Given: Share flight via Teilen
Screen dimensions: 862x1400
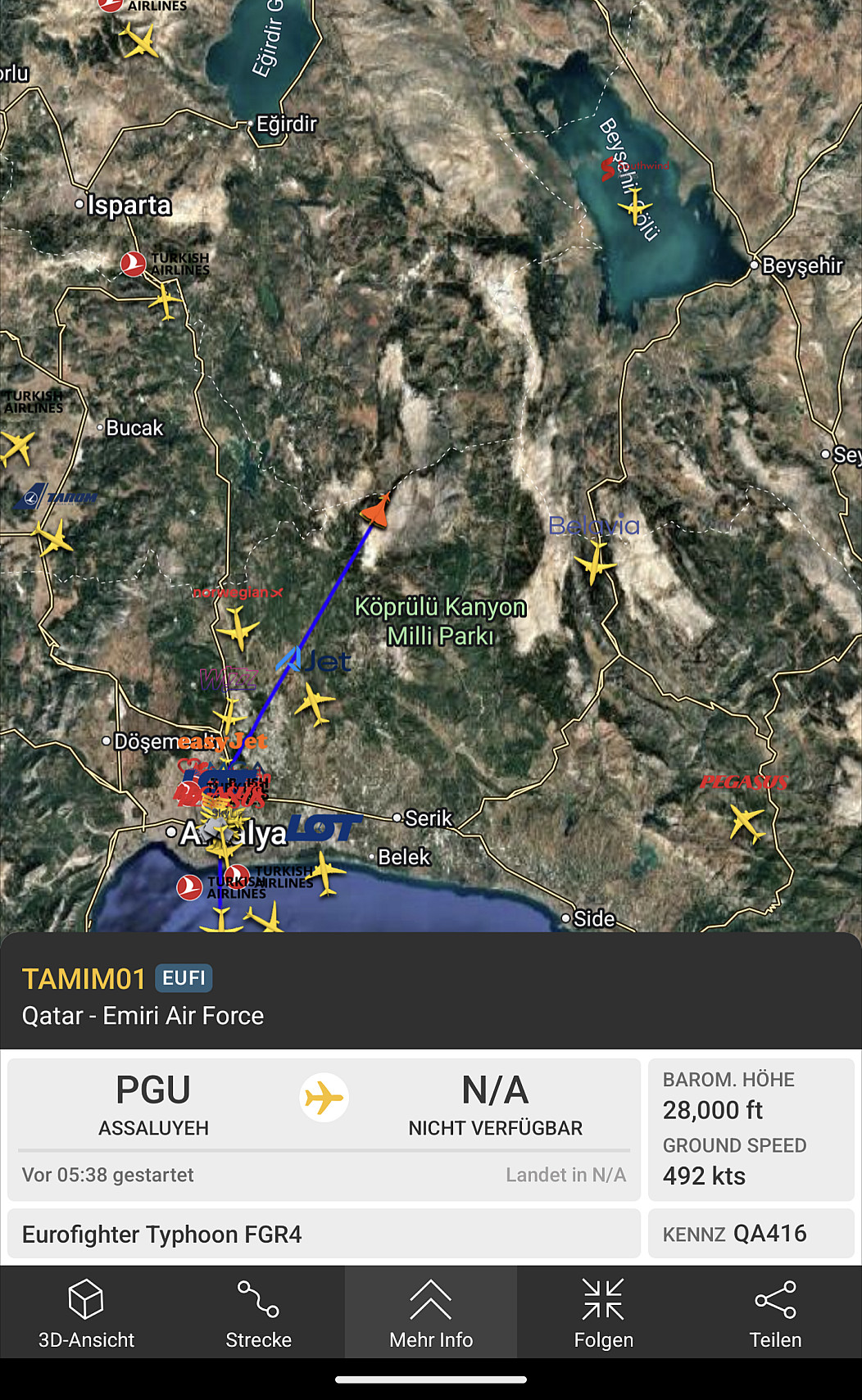Looking at the screenshot, I should (x=775, y=1312).
